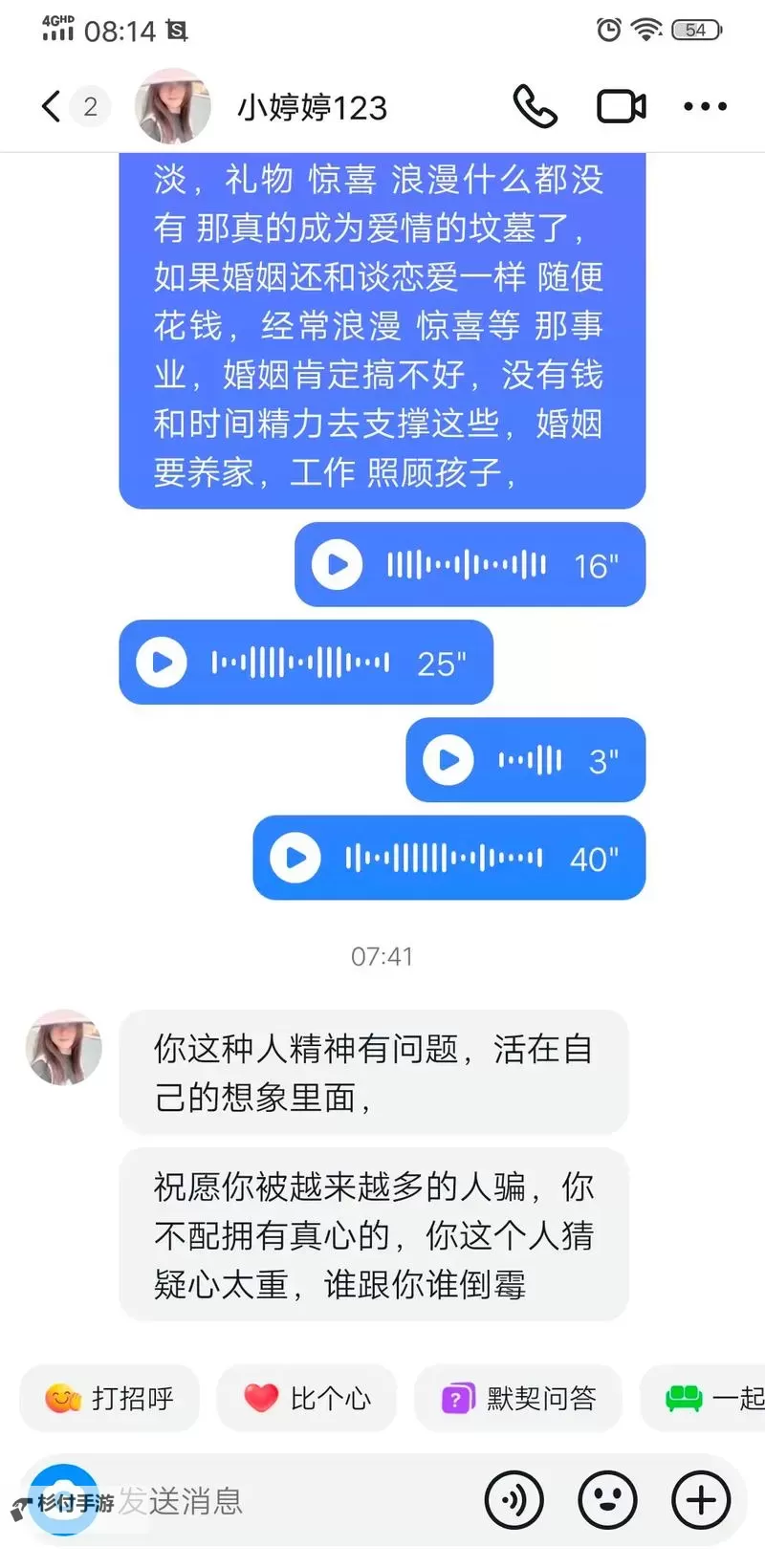This screenshot has width=765, height=1568.
Task: Send a greeting with 打招呼 button
Action: tap(108, 1398)
